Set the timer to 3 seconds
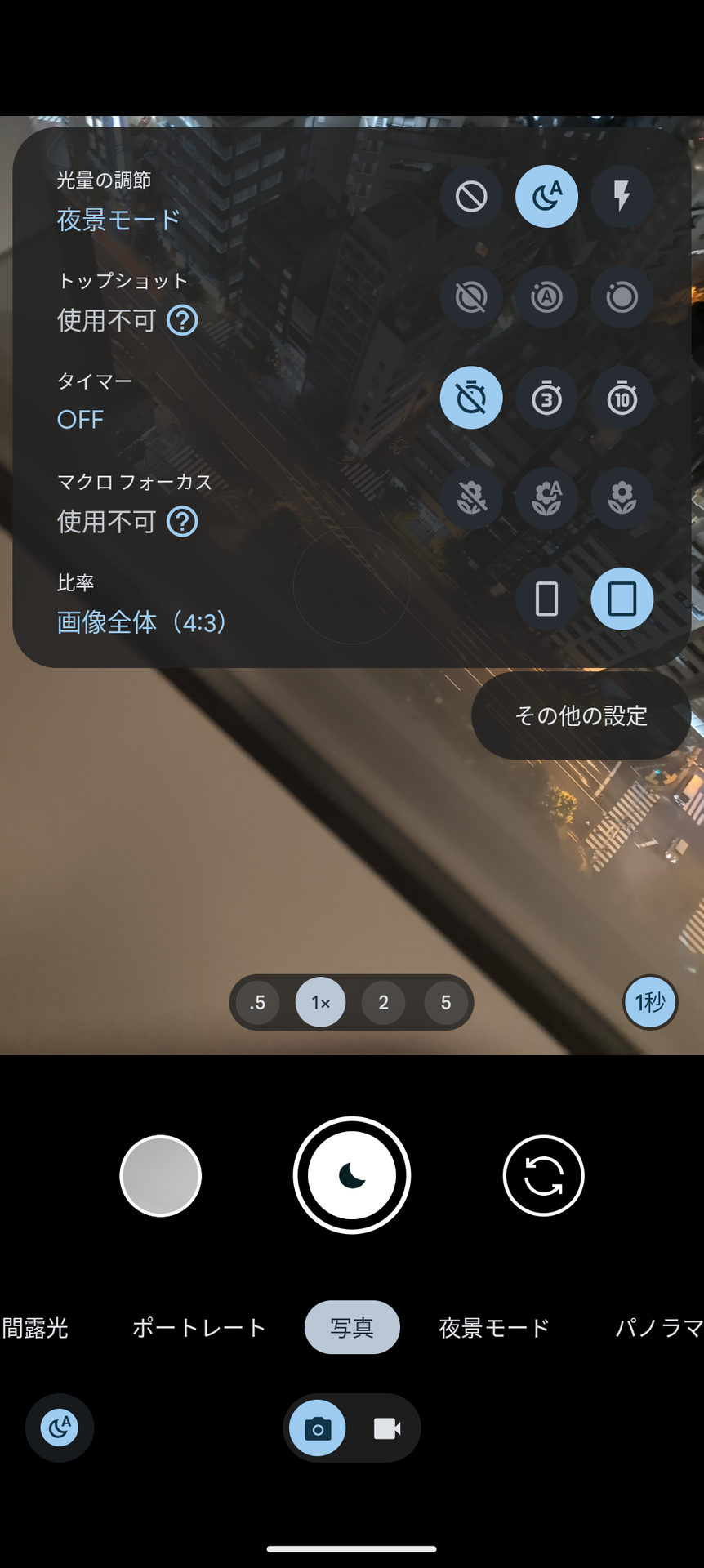Screen dimensions: 704x1568 point(546,399)
